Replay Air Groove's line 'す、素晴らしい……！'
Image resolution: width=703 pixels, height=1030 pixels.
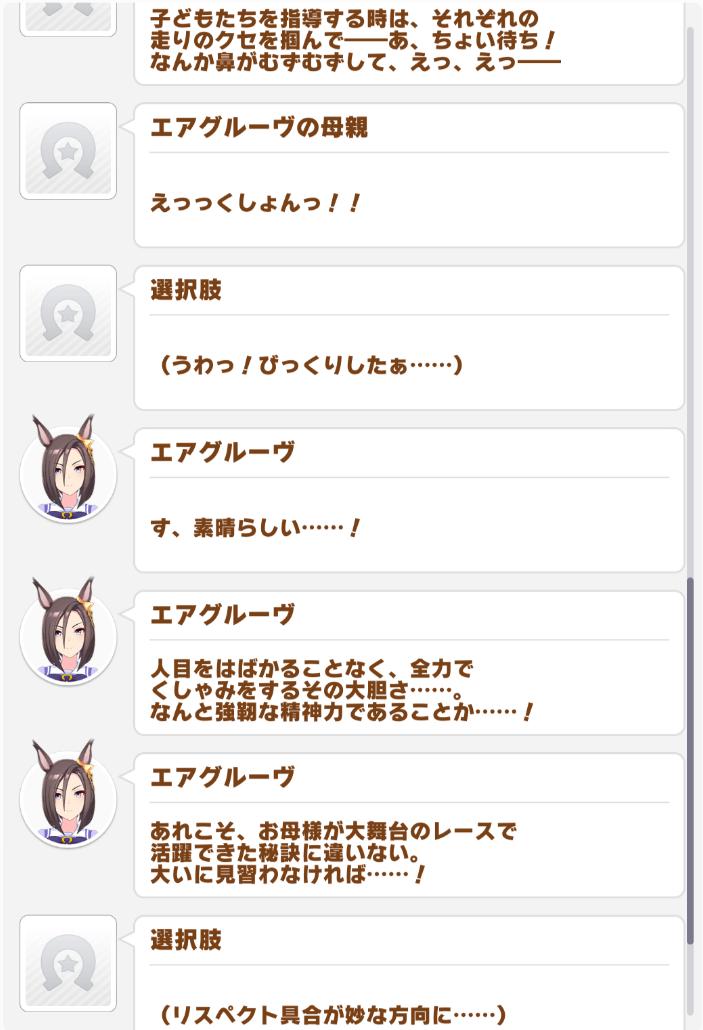coord(408,500)
